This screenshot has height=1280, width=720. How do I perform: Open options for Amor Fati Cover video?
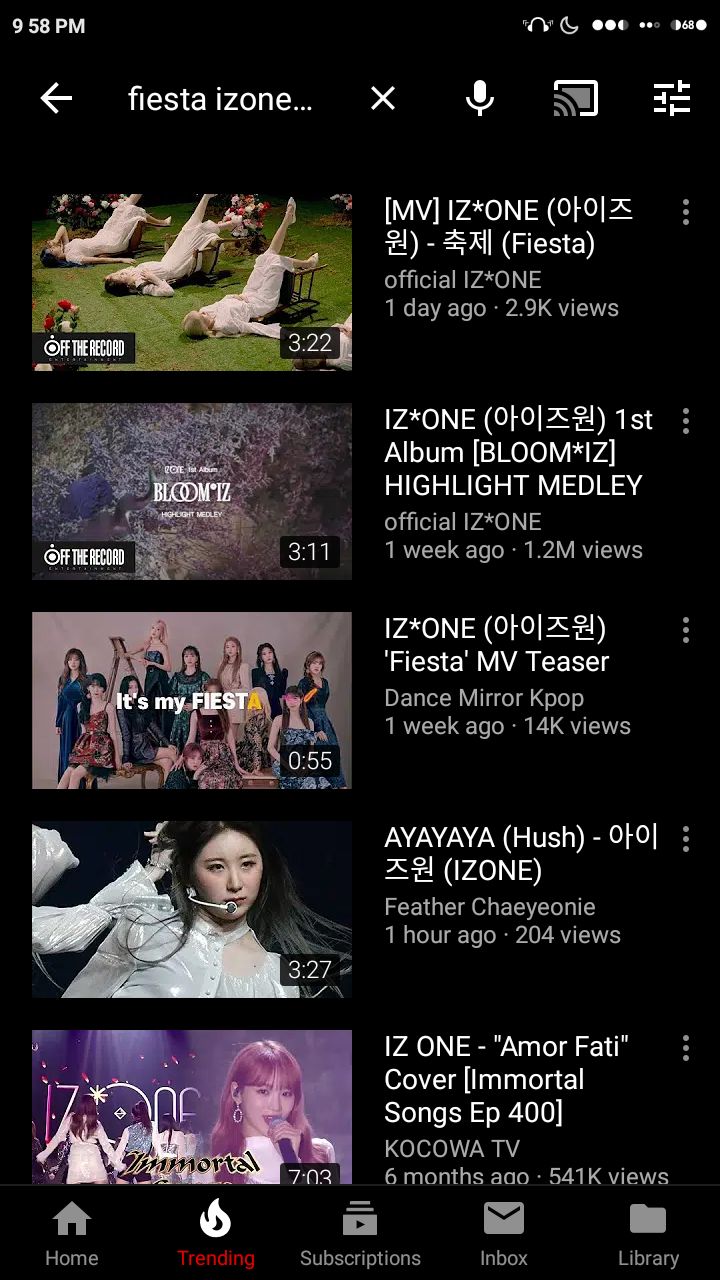tap(685, 1048)
